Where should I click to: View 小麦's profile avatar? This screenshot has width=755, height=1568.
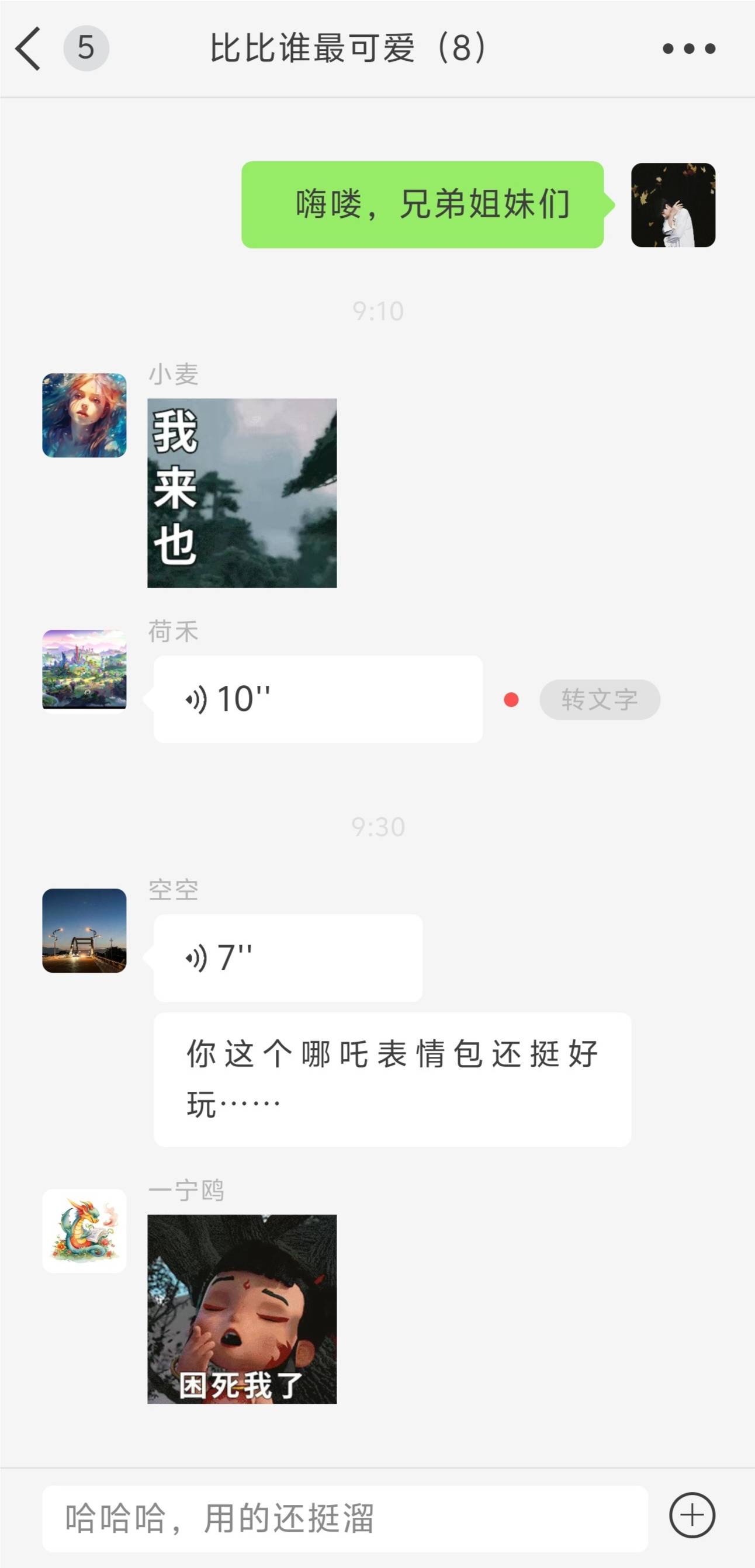(x=84, y=415)
